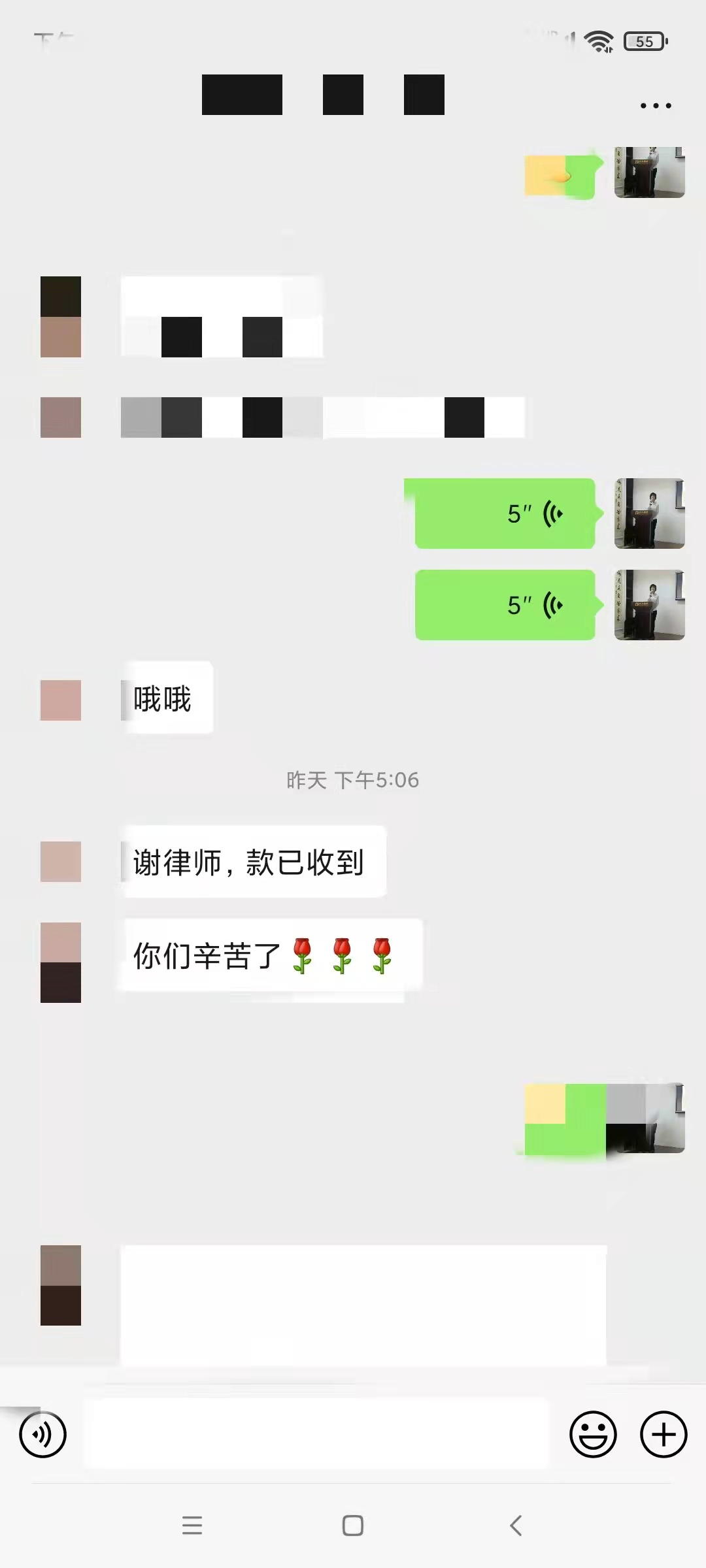
Task: Switch to voice input mode
Action: (x=42, y=1434)
